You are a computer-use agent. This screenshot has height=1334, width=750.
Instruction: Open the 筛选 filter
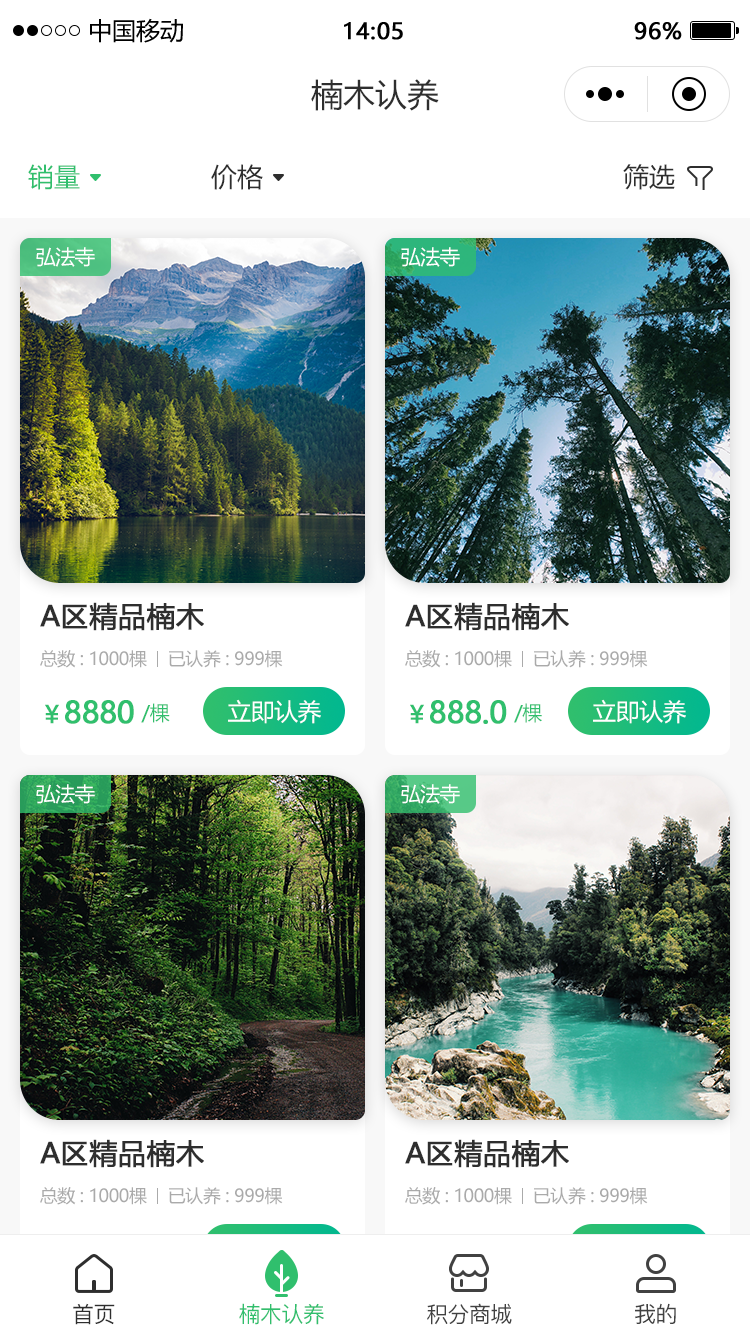(667, 178)
